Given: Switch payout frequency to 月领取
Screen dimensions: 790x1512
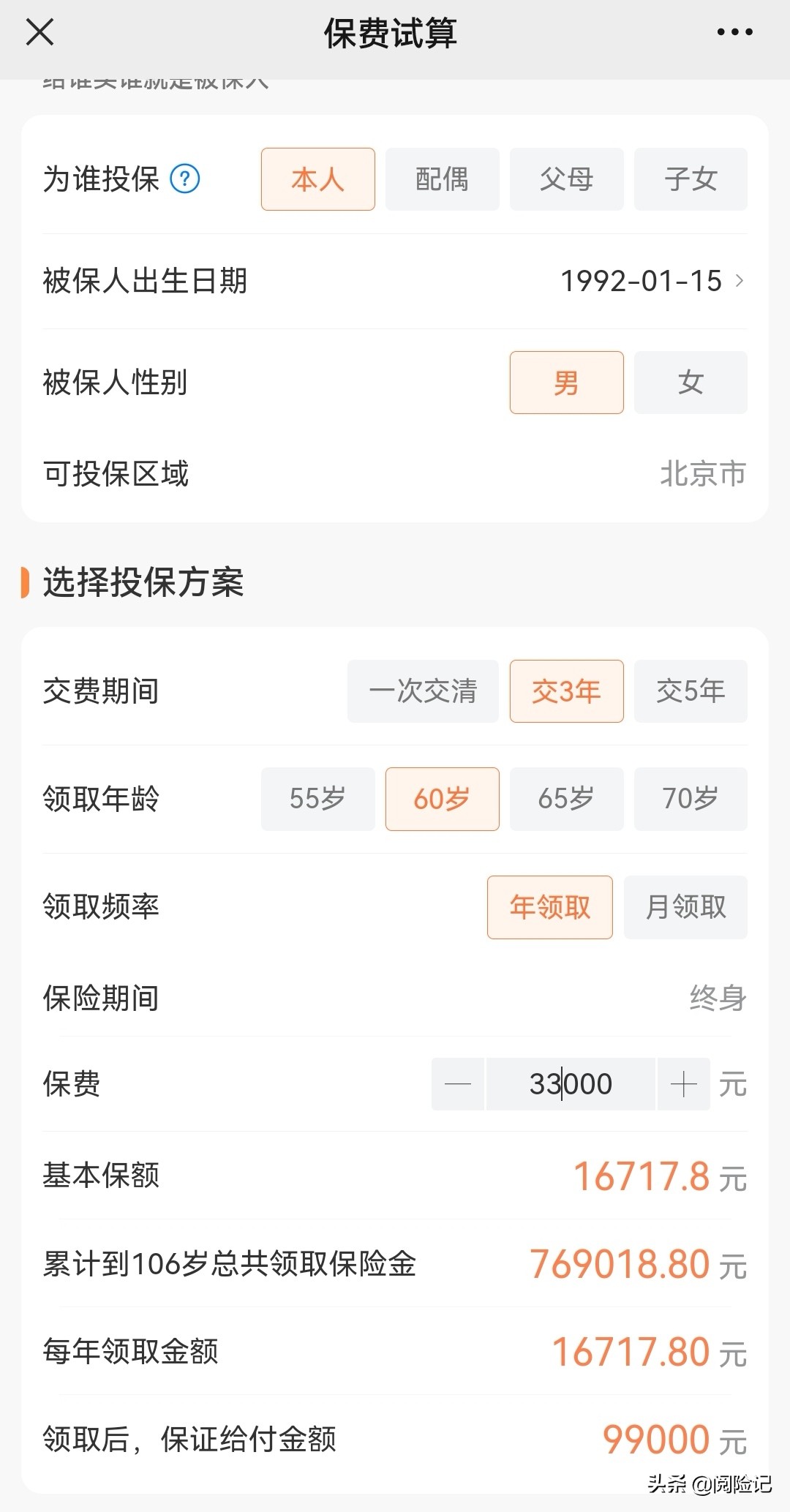Looking at the screenshot, I should tap(685, 907).
